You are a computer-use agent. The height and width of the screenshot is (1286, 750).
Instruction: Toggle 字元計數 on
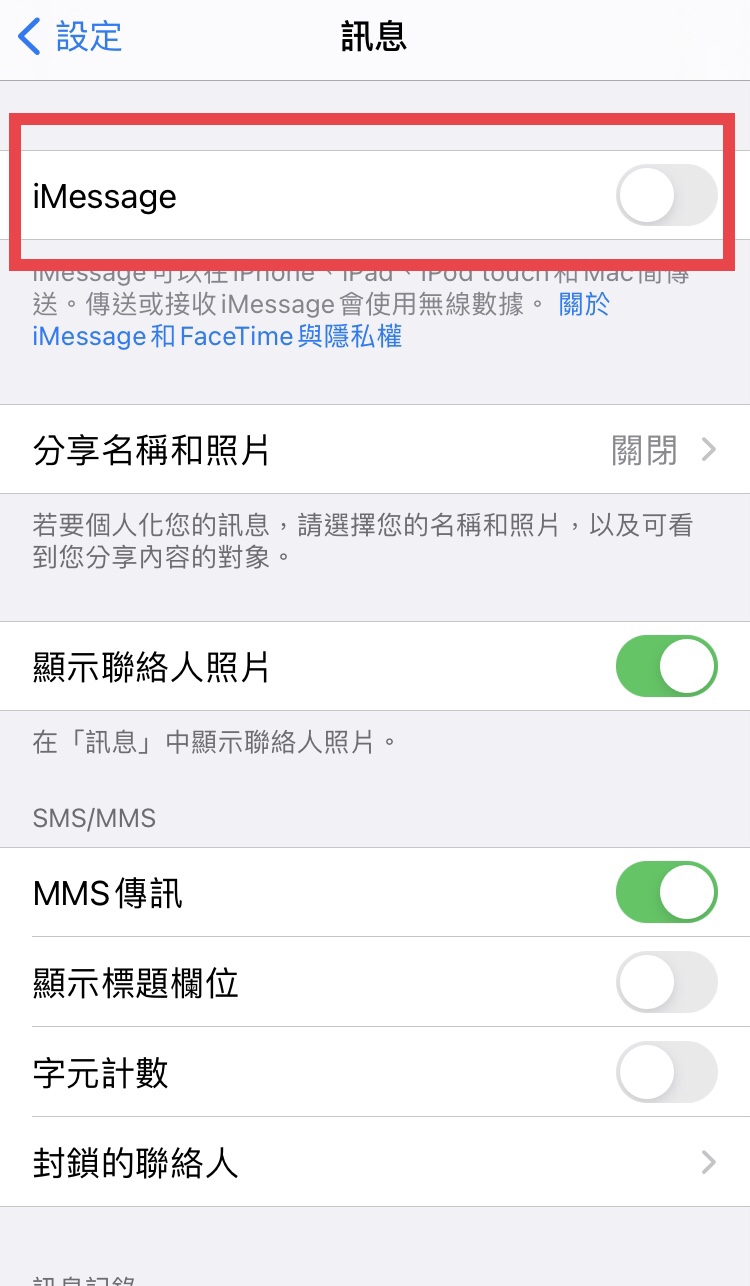(x=666, y=1072)
